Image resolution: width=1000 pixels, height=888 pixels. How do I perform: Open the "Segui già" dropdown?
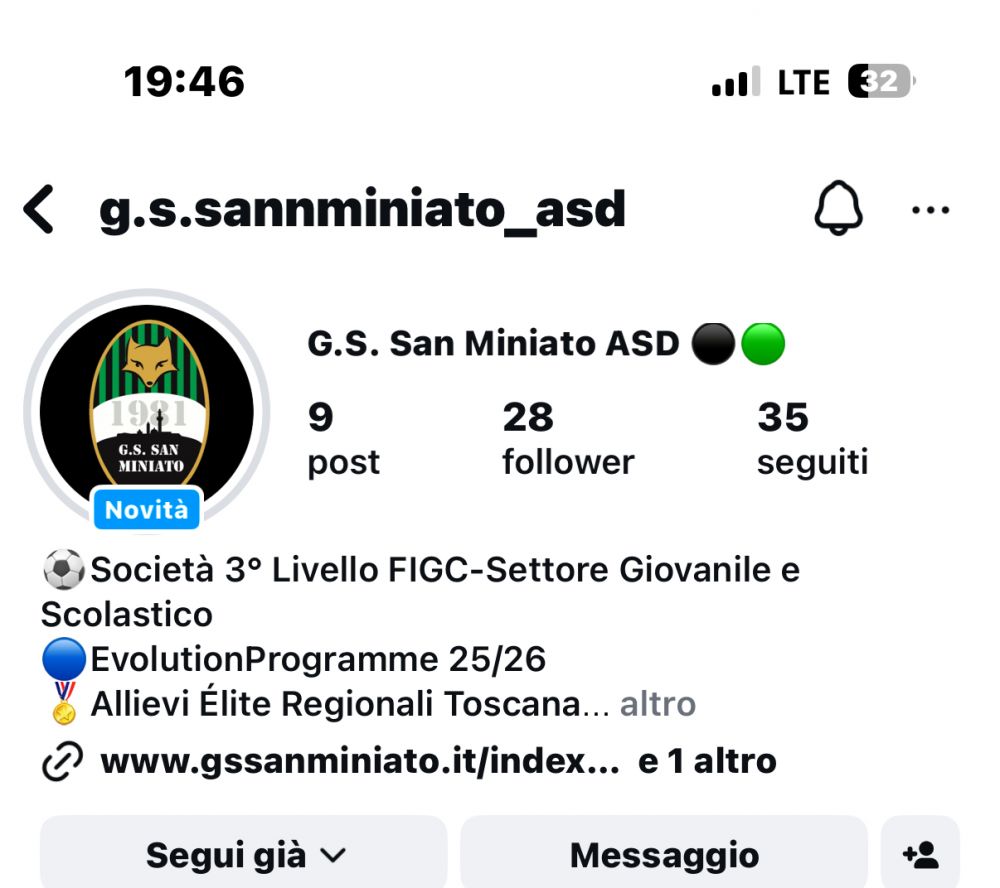click(x=244, y=855)
